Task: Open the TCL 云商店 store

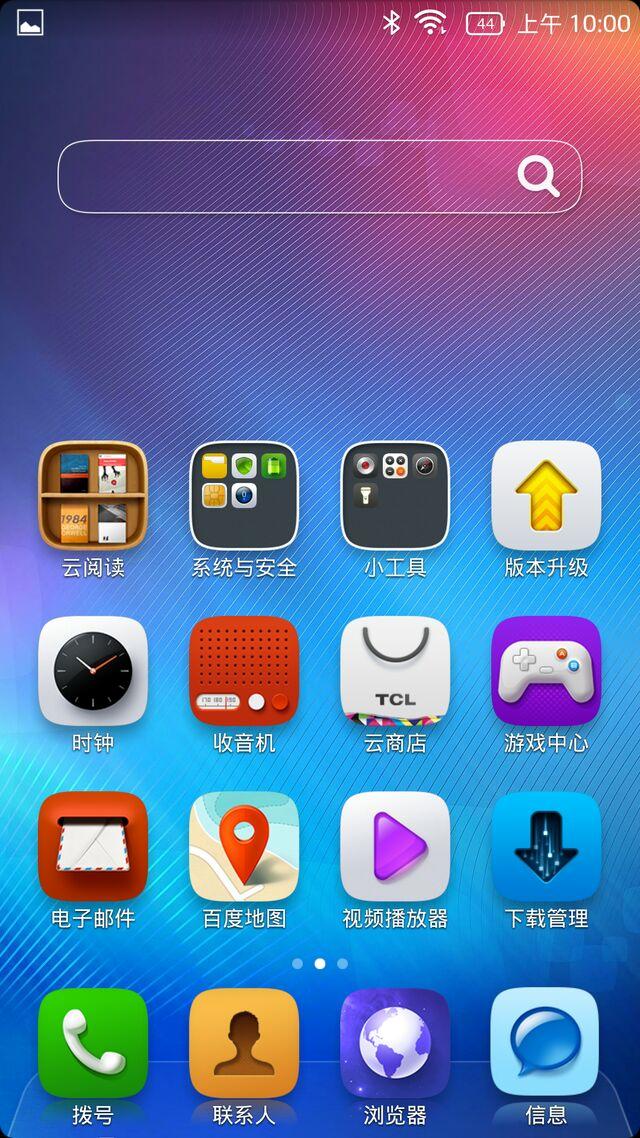Action: point(395,671)
